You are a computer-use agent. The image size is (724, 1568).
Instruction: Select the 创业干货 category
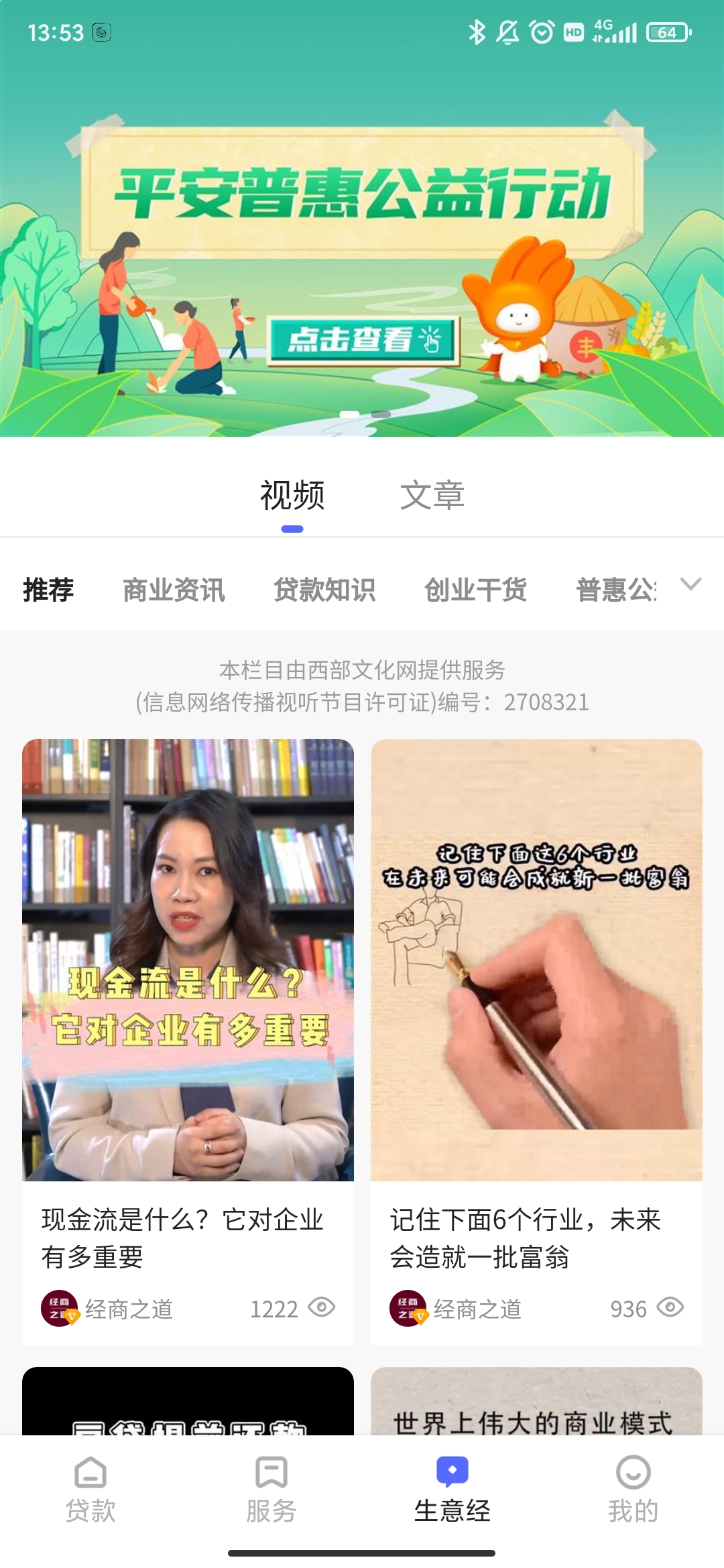(475, 590)
